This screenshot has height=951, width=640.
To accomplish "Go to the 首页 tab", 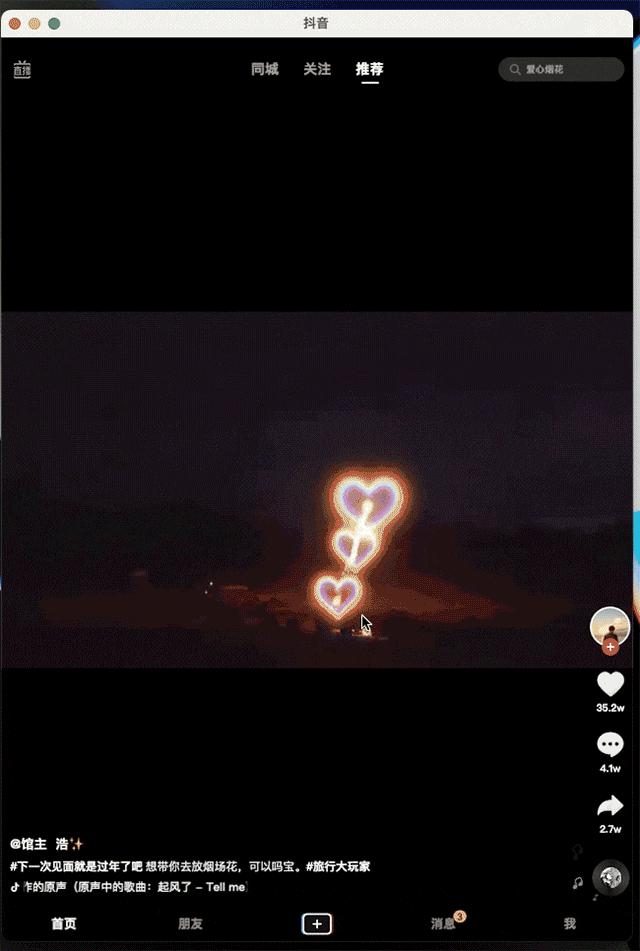I will point(64,924).
